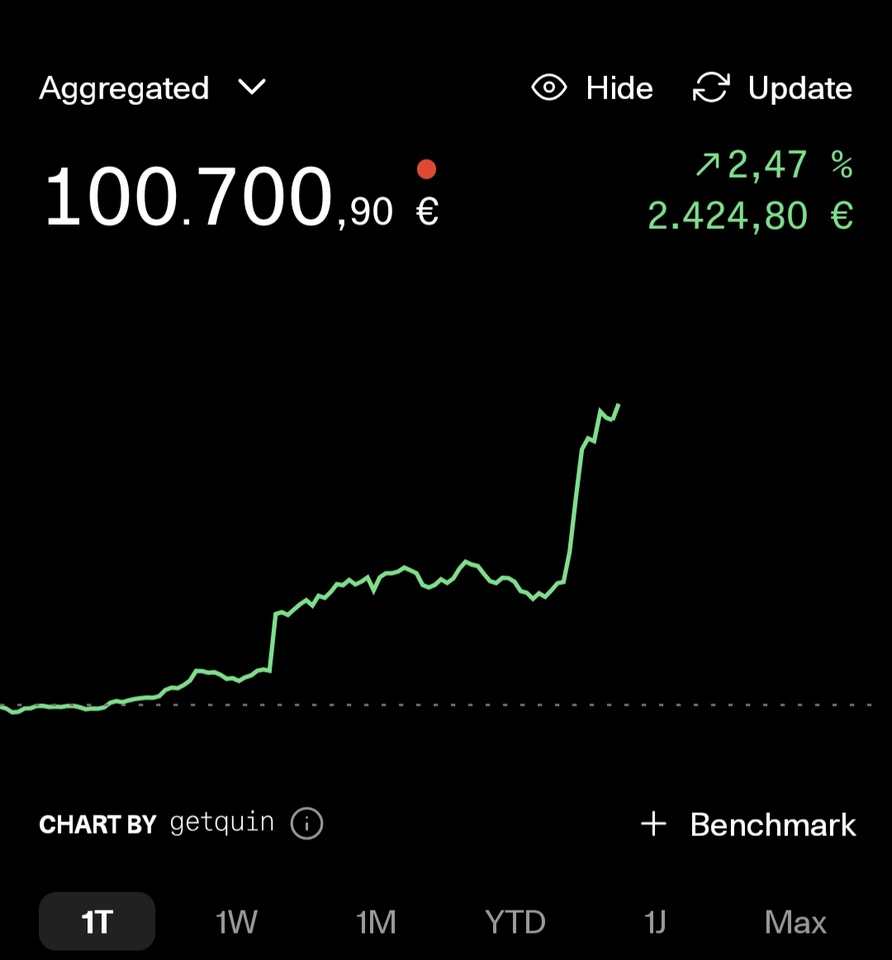Image resolution: width=892 pixels, height=960 pixels.
Task: Show the Max time range
Action: pos(795,922)
